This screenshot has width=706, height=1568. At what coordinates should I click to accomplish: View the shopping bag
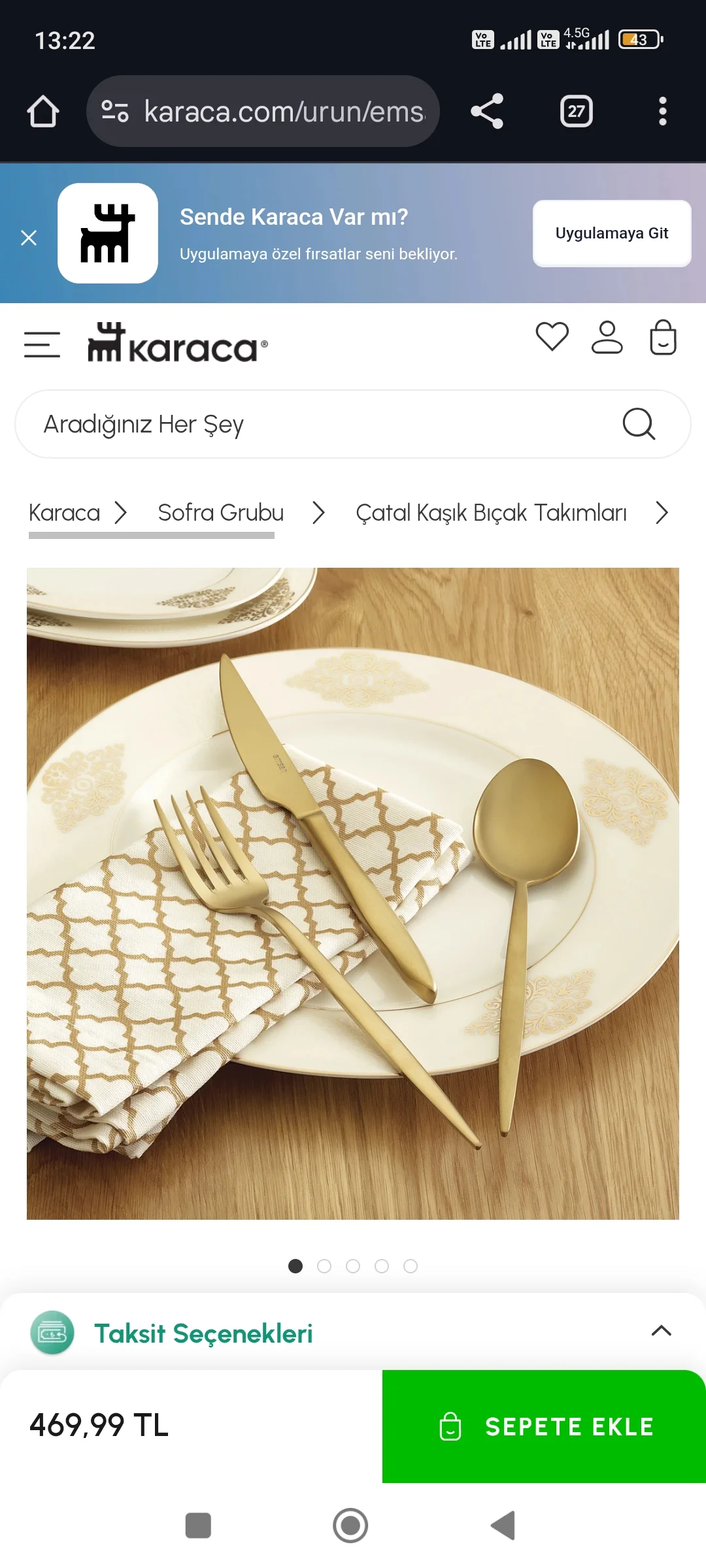(x=662, y=337)
